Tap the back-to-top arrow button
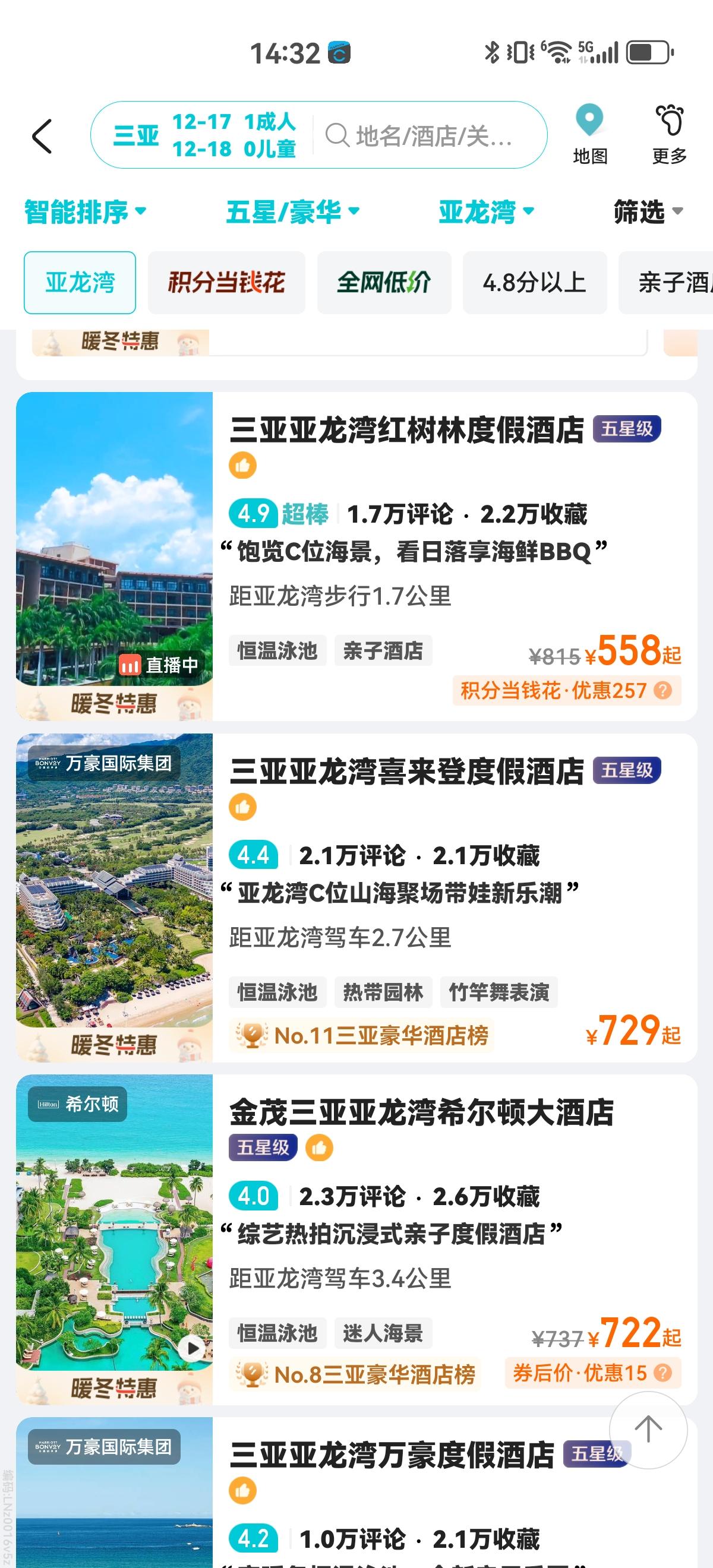The height and width of the screenshot is (1568, 713). coord(648,1429)
